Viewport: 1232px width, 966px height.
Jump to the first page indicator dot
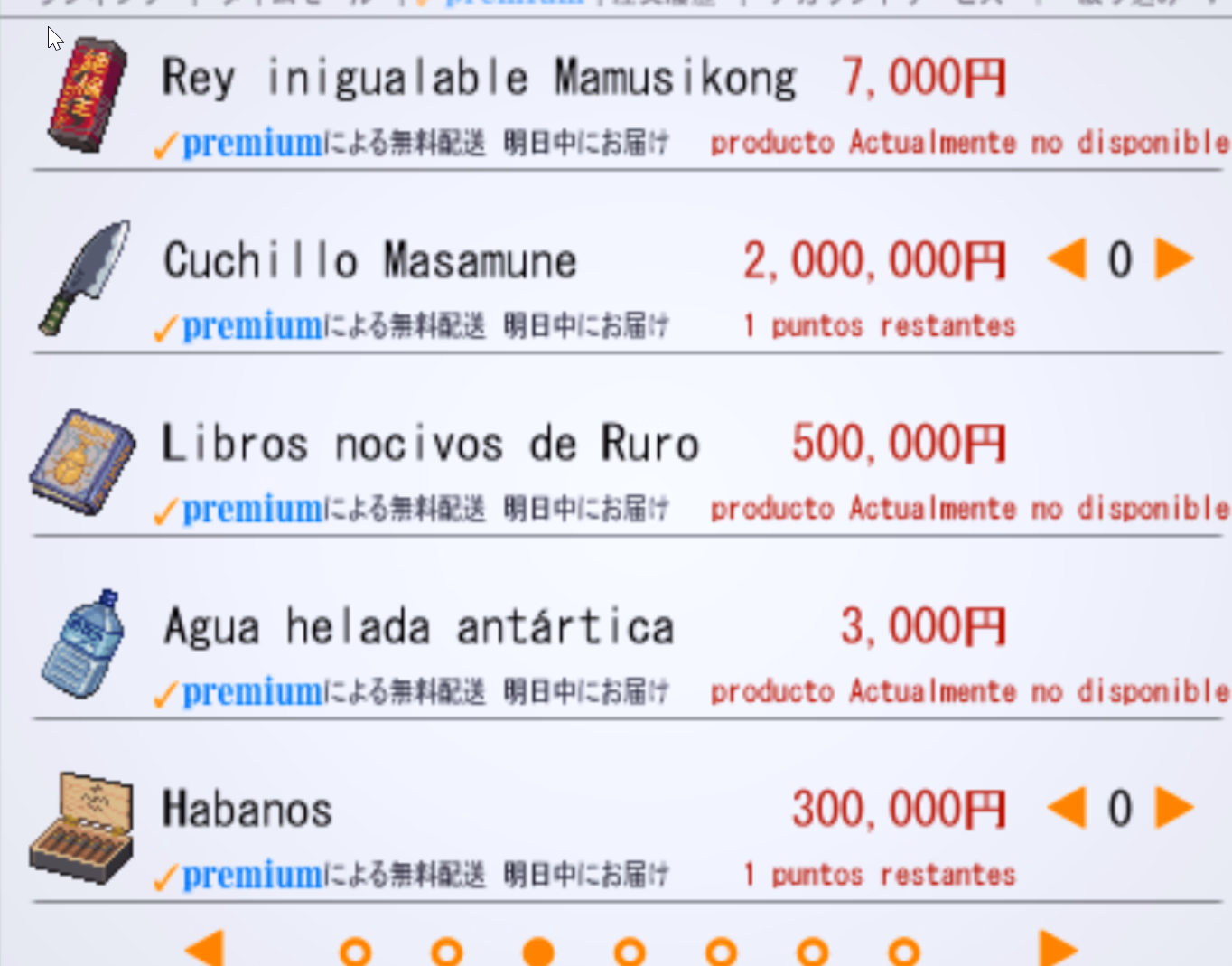click(x=355, y=952)
